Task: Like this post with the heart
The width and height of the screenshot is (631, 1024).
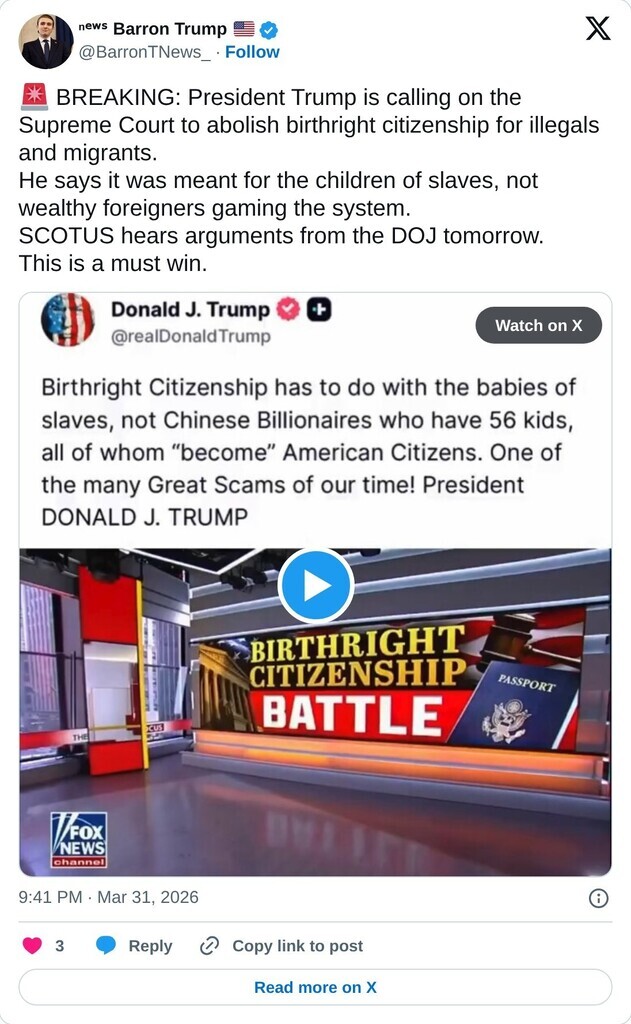Action: (32, 945)
